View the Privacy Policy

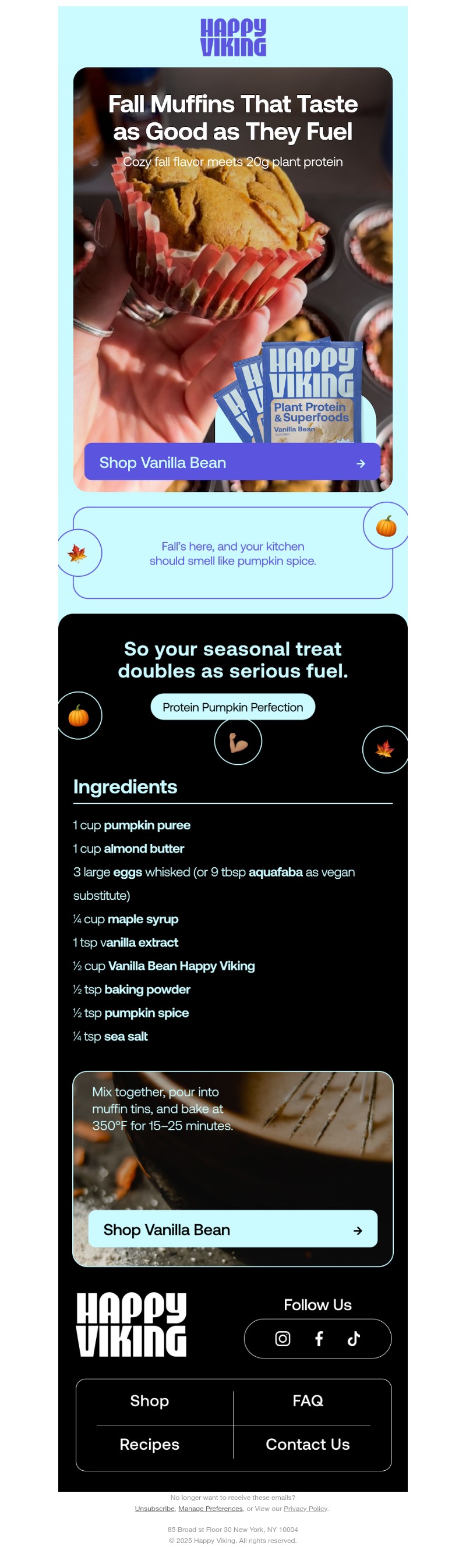[305, 1509]
